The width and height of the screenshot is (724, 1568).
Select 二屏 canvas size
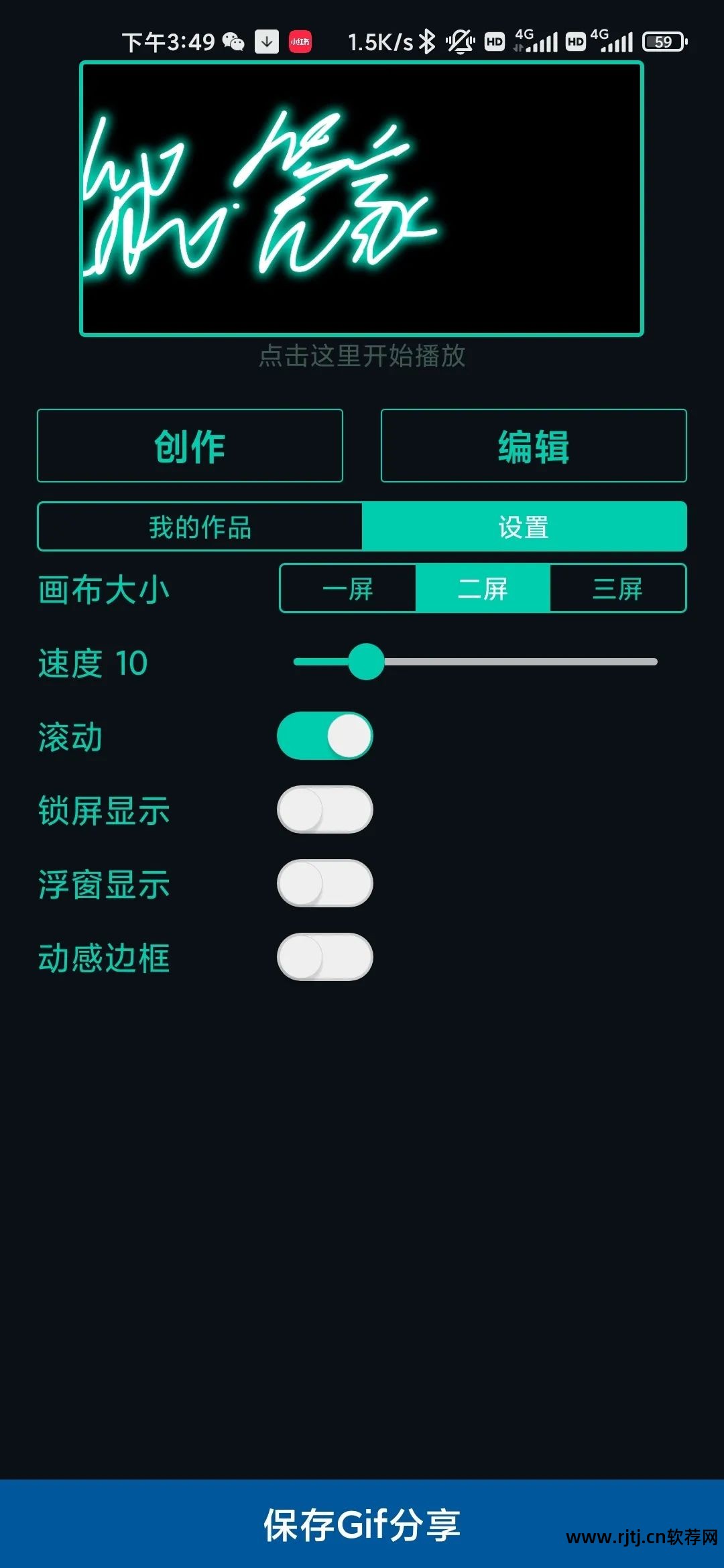[x=483, y=589]
